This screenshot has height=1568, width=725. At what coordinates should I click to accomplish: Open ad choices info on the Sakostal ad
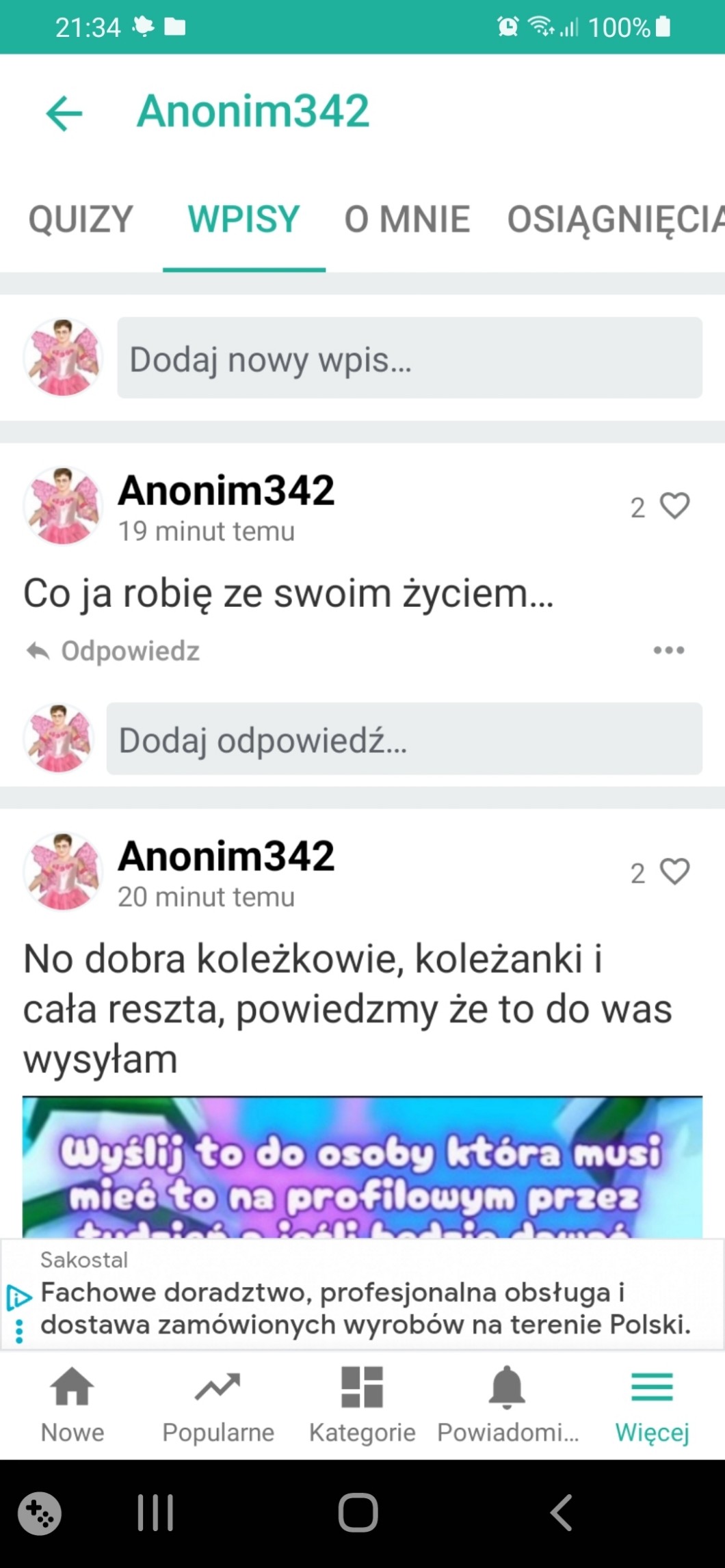coord(18,1297)
